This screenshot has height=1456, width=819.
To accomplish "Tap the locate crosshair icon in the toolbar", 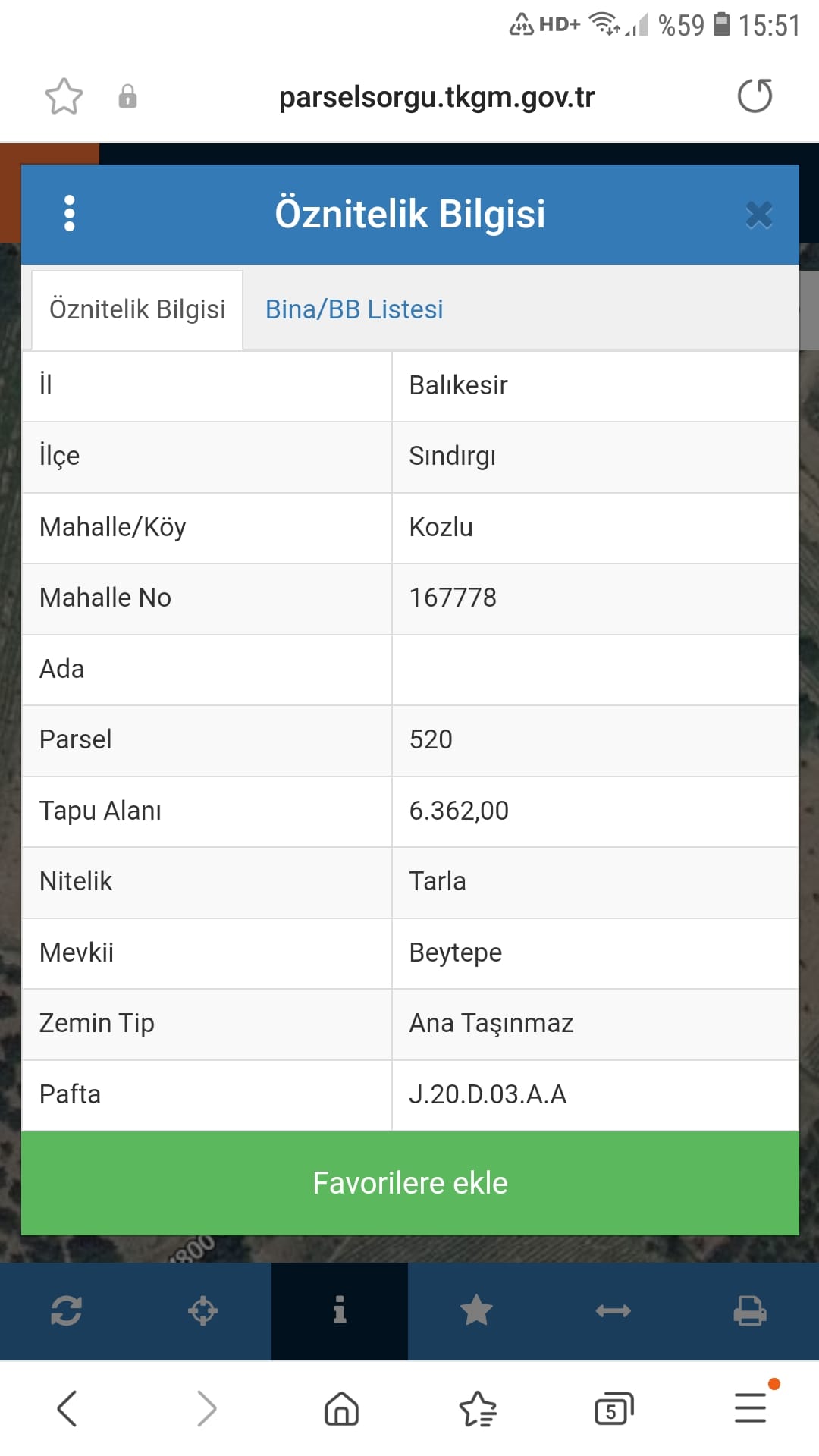I will 203,1310.
